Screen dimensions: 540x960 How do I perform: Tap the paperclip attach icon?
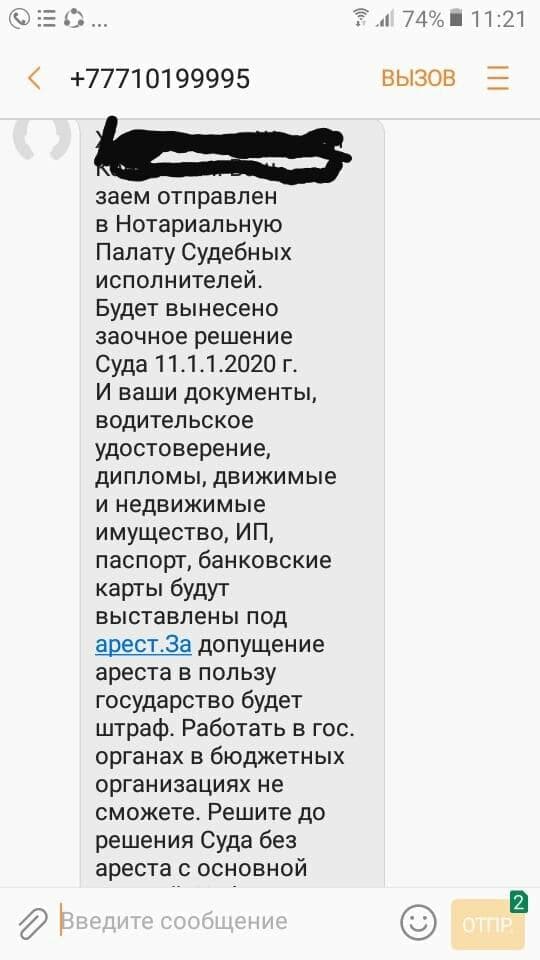[x=33, y=923]
